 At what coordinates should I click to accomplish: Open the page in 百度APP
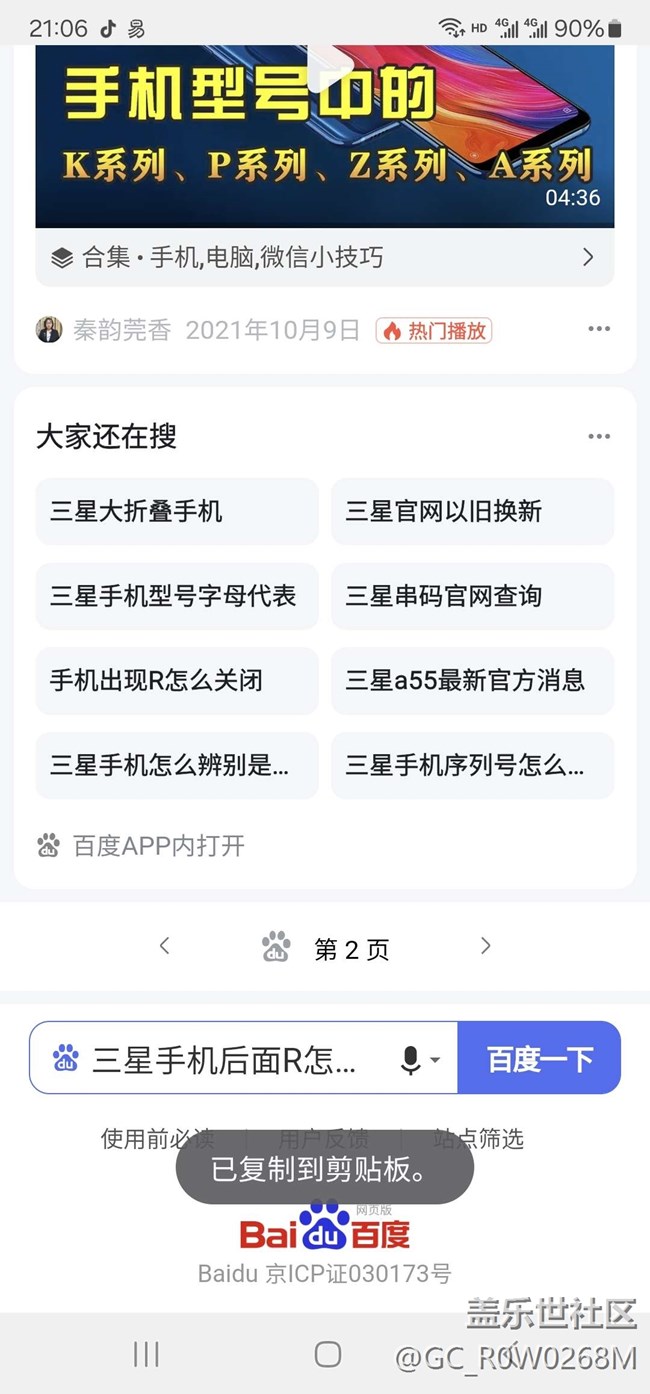141,846
